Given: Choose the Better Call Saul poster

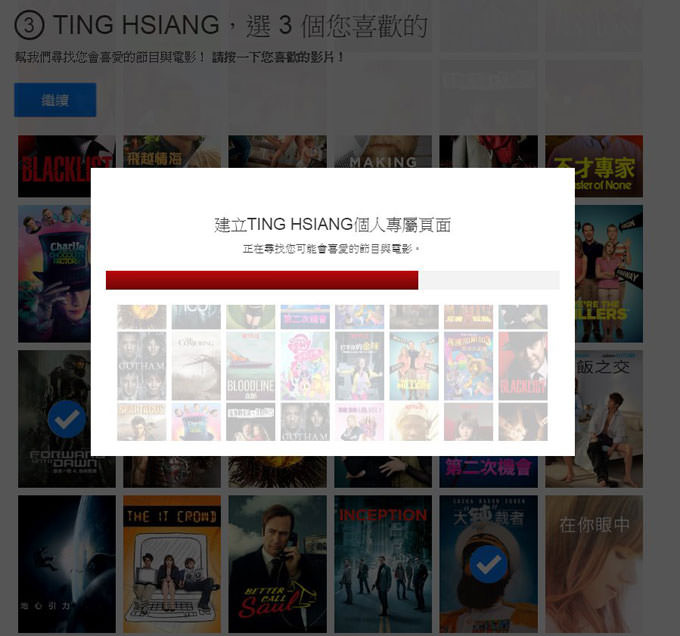Looking at the screenshot, I should click(277, 564).
